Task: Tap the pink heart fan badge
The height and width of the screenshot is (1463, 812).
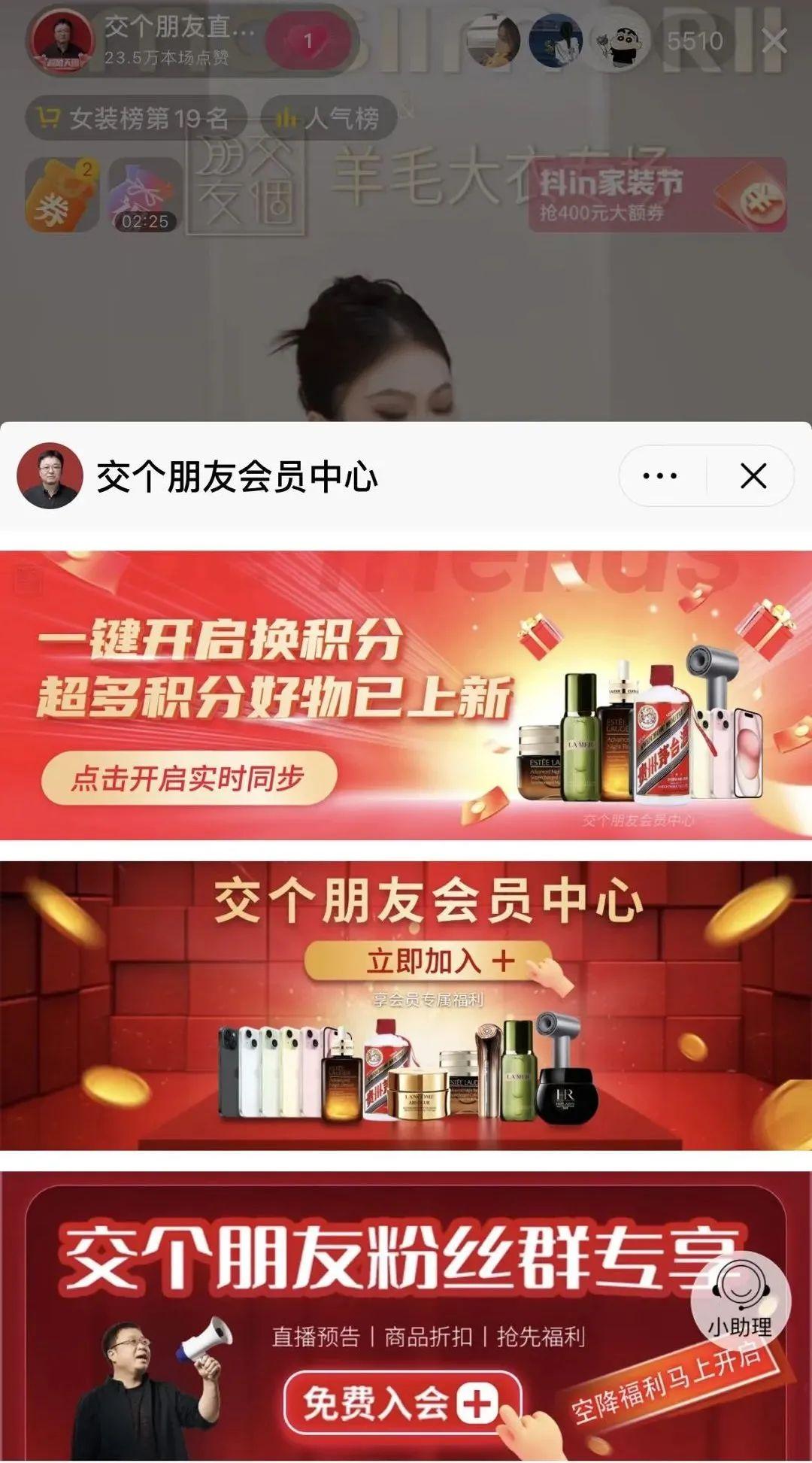Action: [308, 41]
